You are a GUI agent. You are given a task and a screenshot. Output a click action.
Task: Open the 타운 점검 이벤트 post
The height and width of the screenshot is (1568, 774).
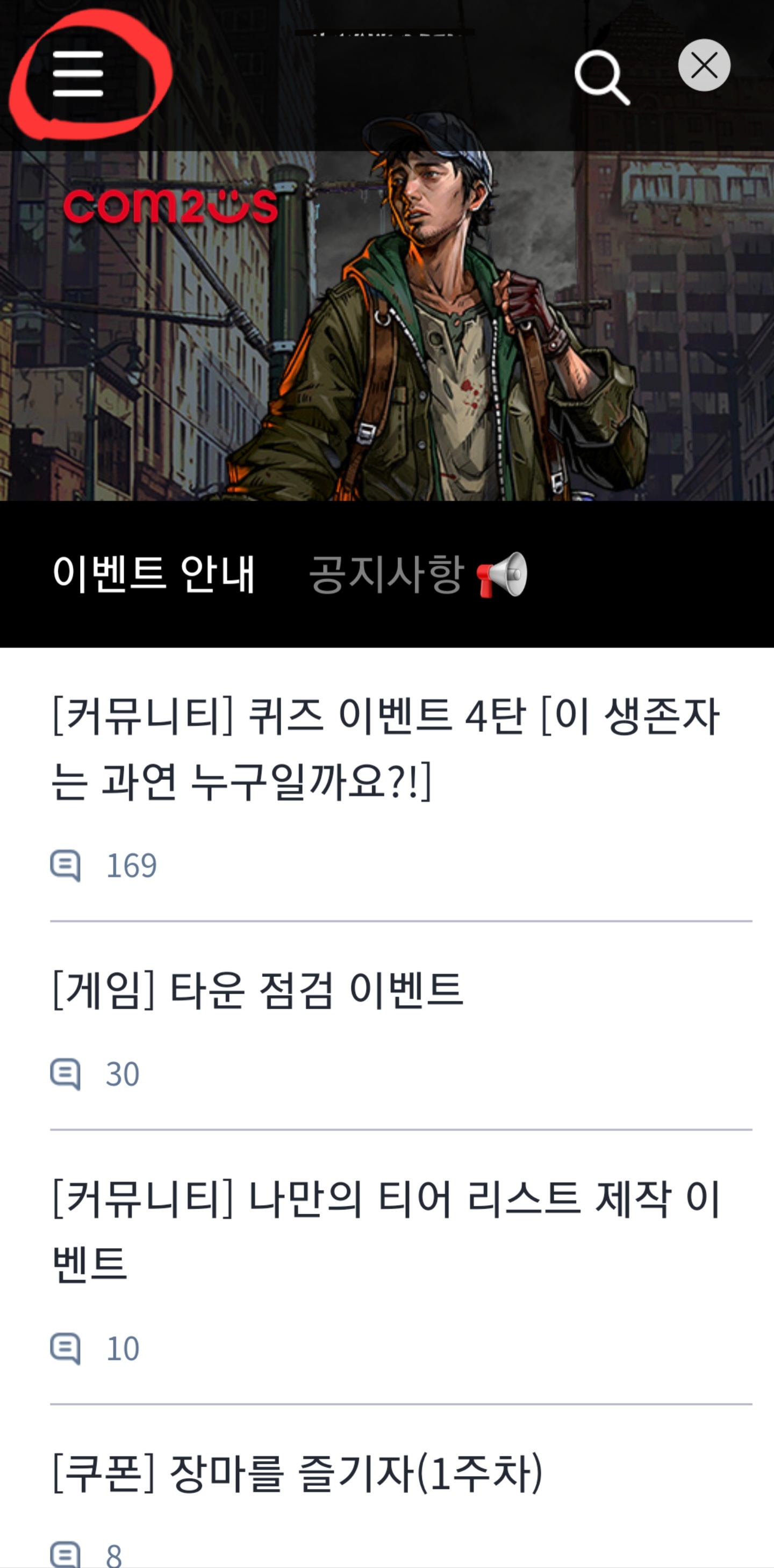click(258, 990)
